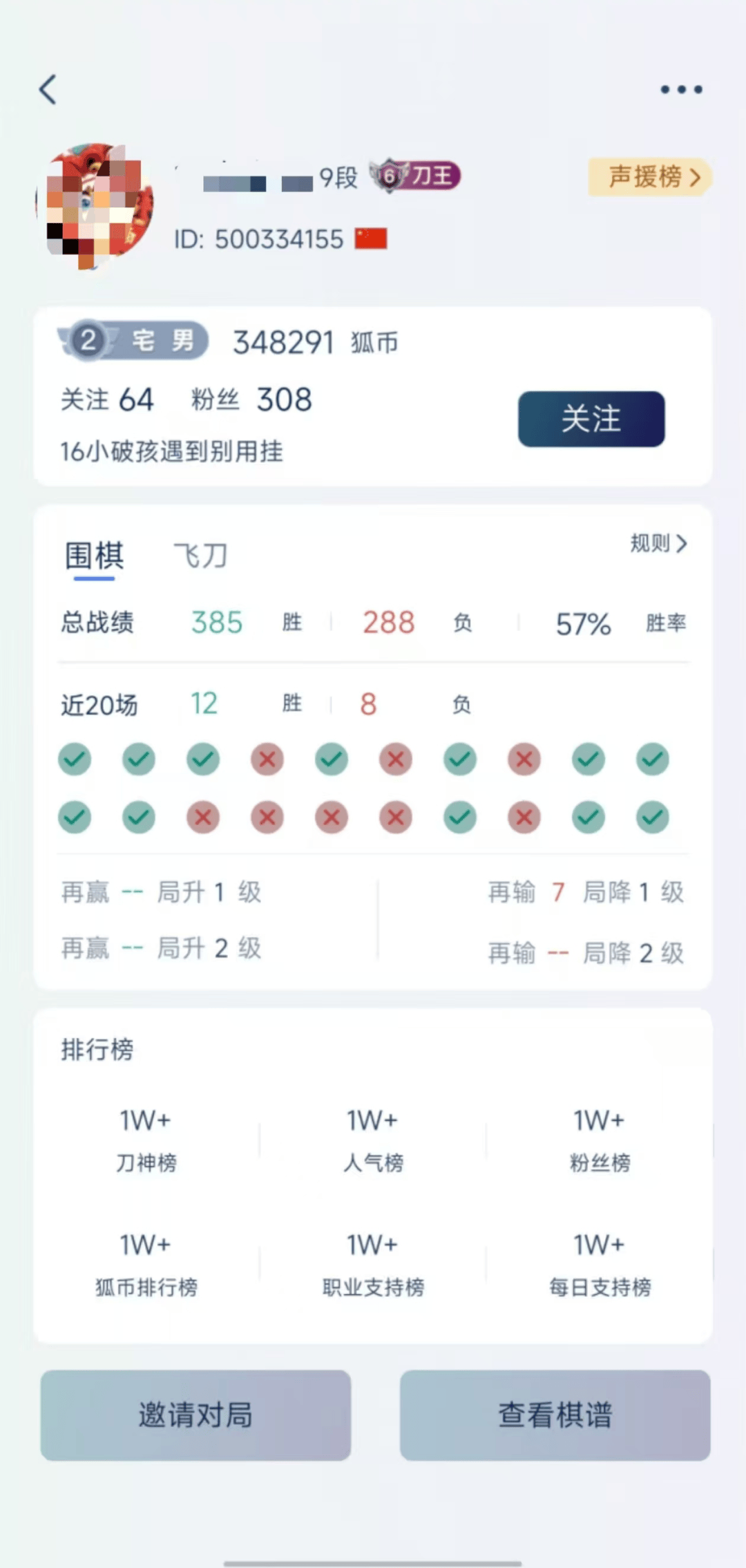This screenshot has width=746, height=1568.
Task: Switch to the 飞刀 tab
Action: [200, 556]
